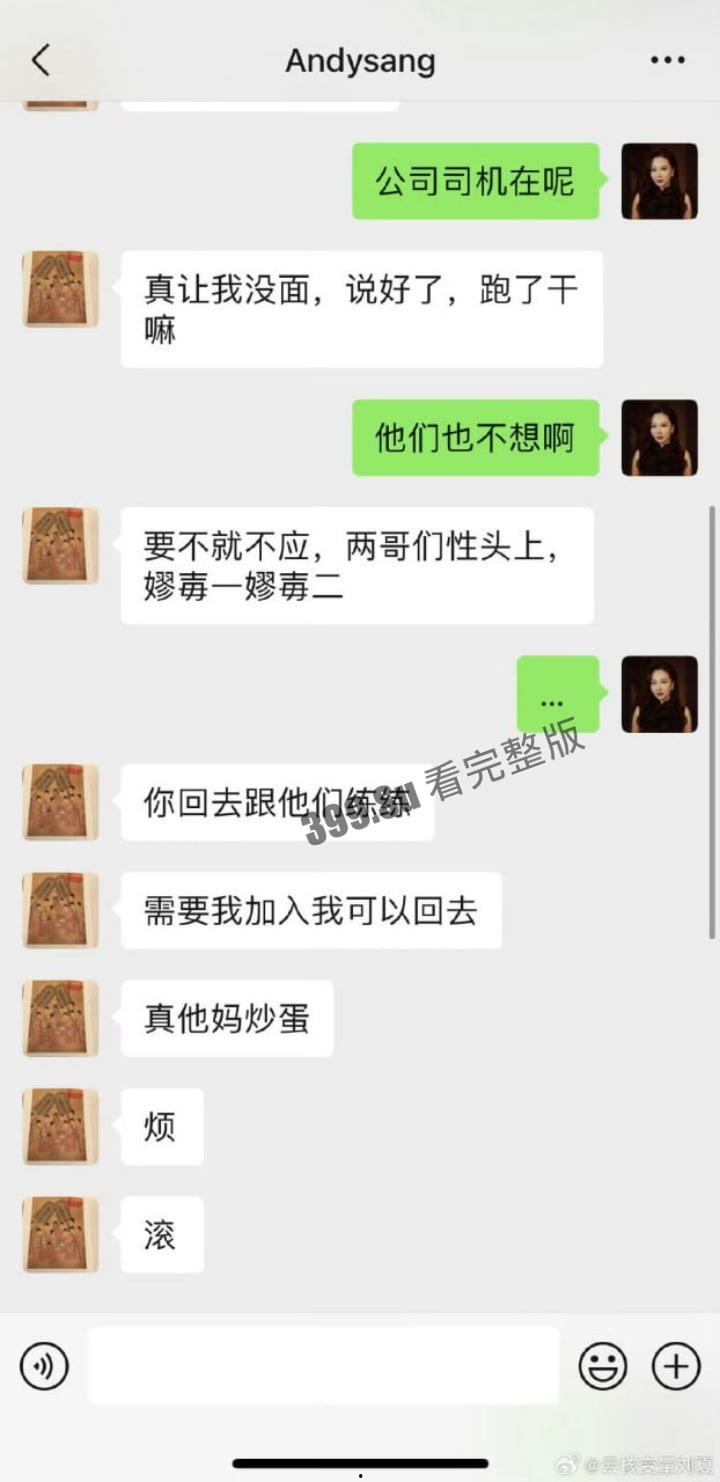Screen dimensions: 720x1482
Task: Select the message '真他妈炒蛋'
Action: 226,1017
